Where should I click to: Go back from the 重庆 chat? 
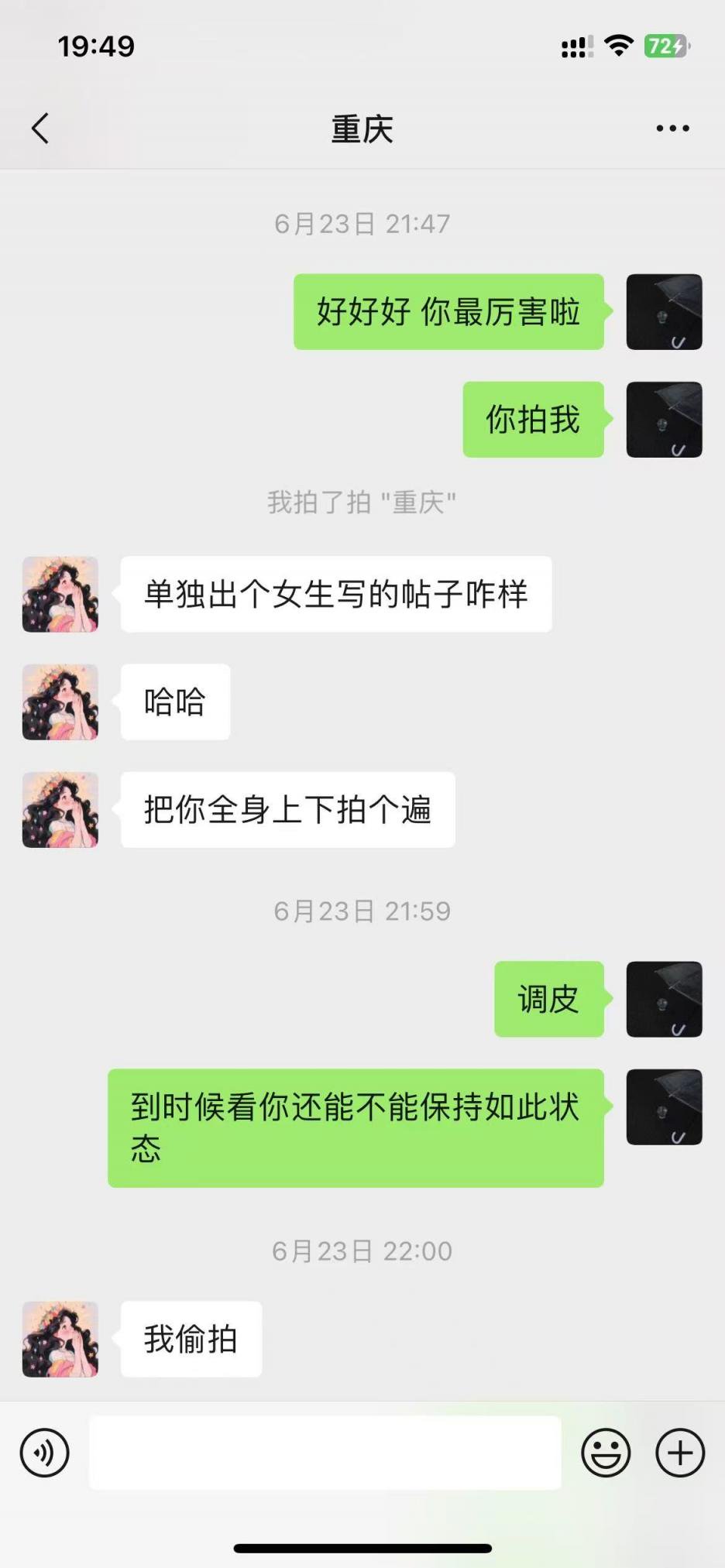[x=40, y=129]
